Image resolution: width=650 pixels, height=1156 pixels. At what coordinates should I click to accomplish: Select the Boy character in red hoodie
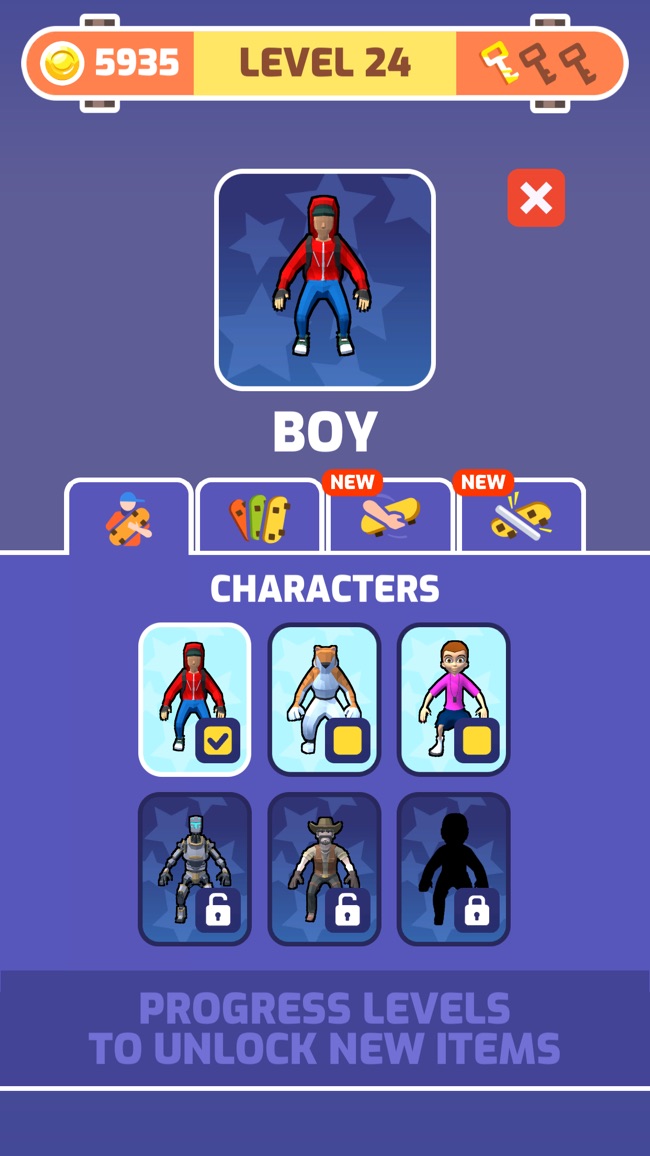[x=195, y=699]
